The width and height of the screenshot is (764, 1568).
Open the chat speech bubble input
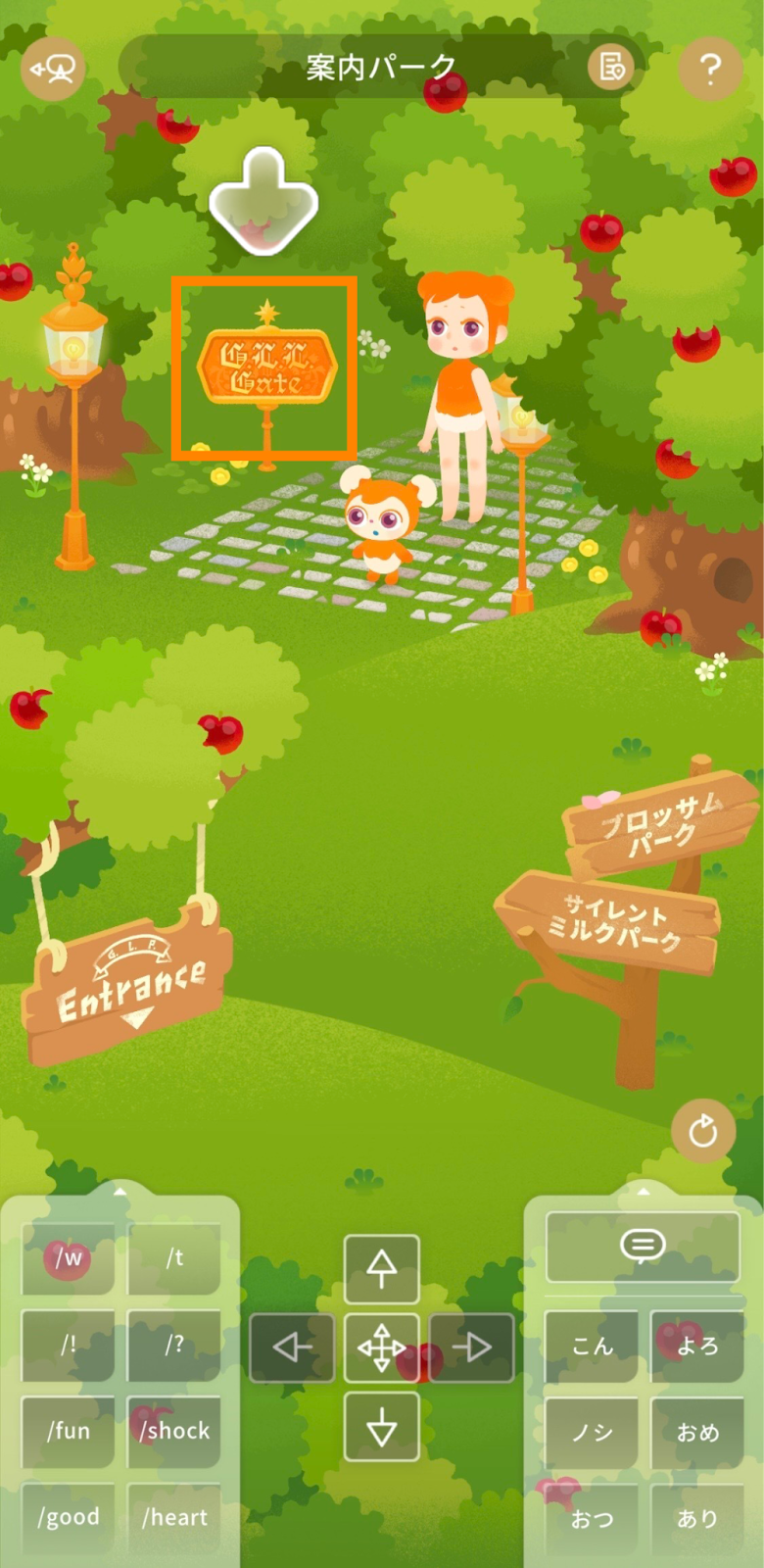pos(643,1246)
